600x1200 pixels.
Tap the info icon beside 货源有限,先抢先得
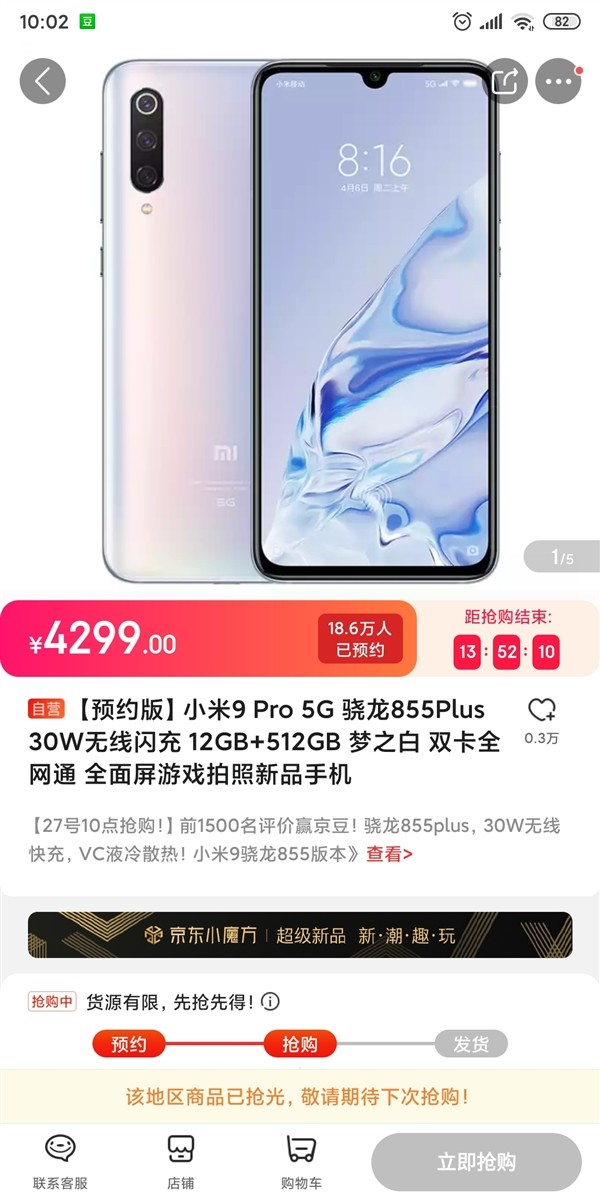(270, 1002)
